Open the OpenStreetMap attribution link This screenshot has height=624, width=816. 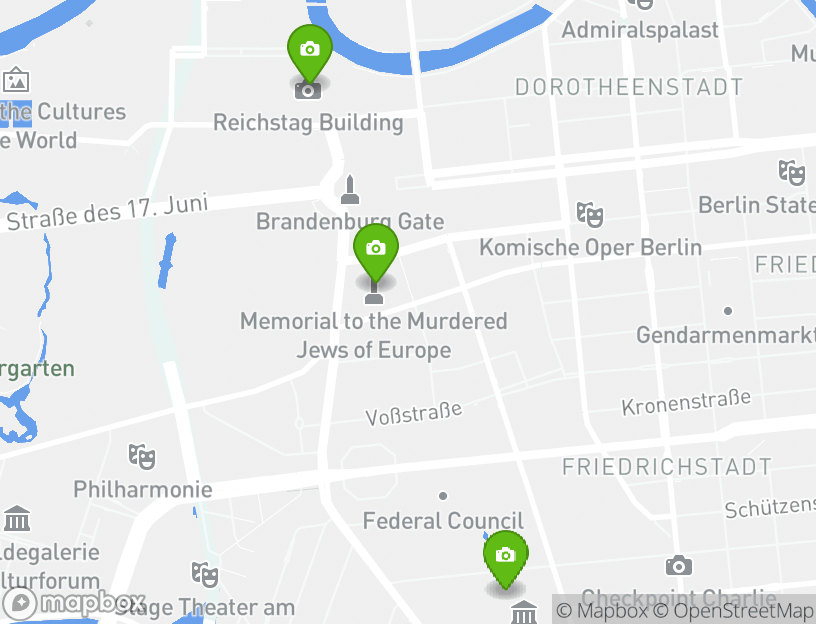coord(735,611)
